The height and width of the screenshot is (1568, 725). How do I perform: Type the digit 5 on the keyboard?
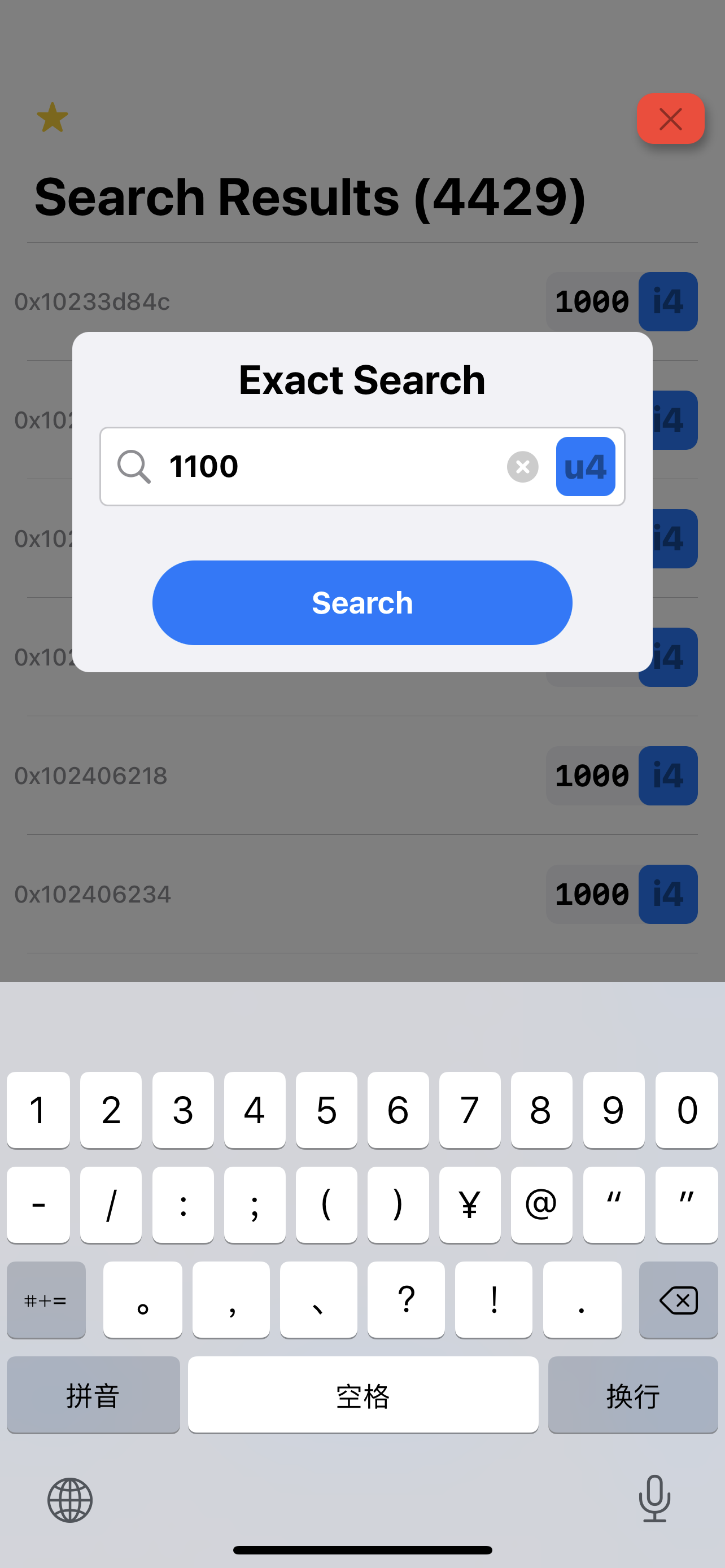(326, 1110)
